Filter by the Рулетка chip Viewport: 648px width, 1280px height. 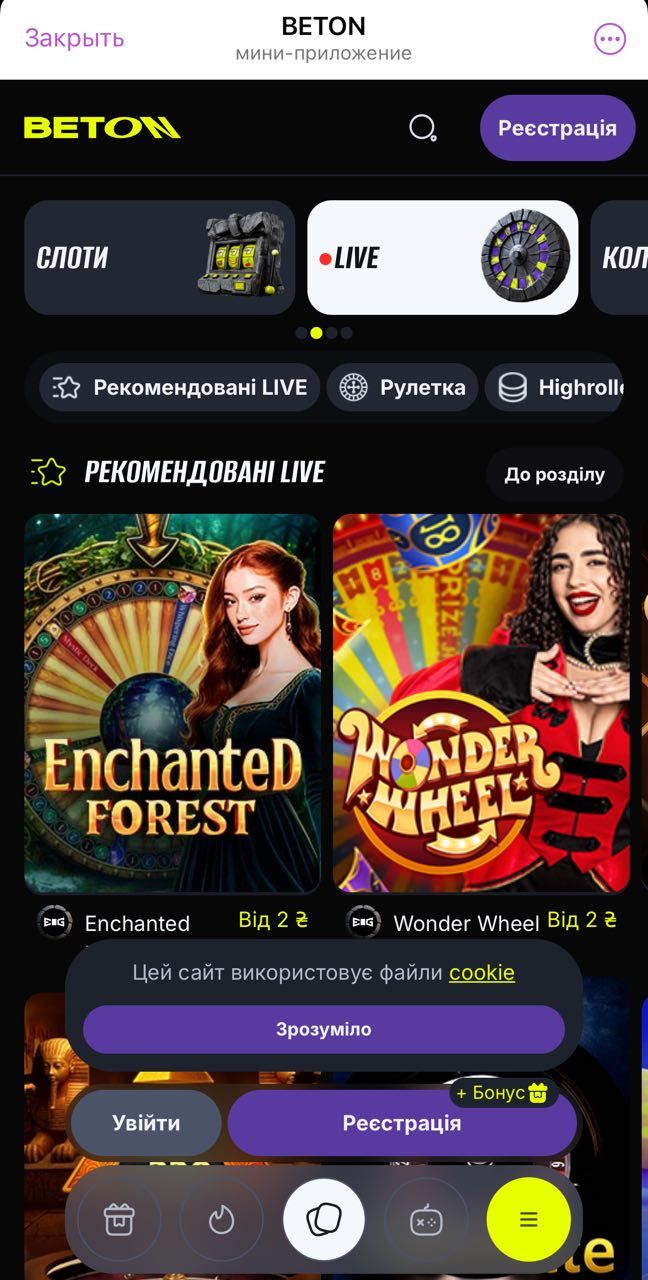[402, 388]
